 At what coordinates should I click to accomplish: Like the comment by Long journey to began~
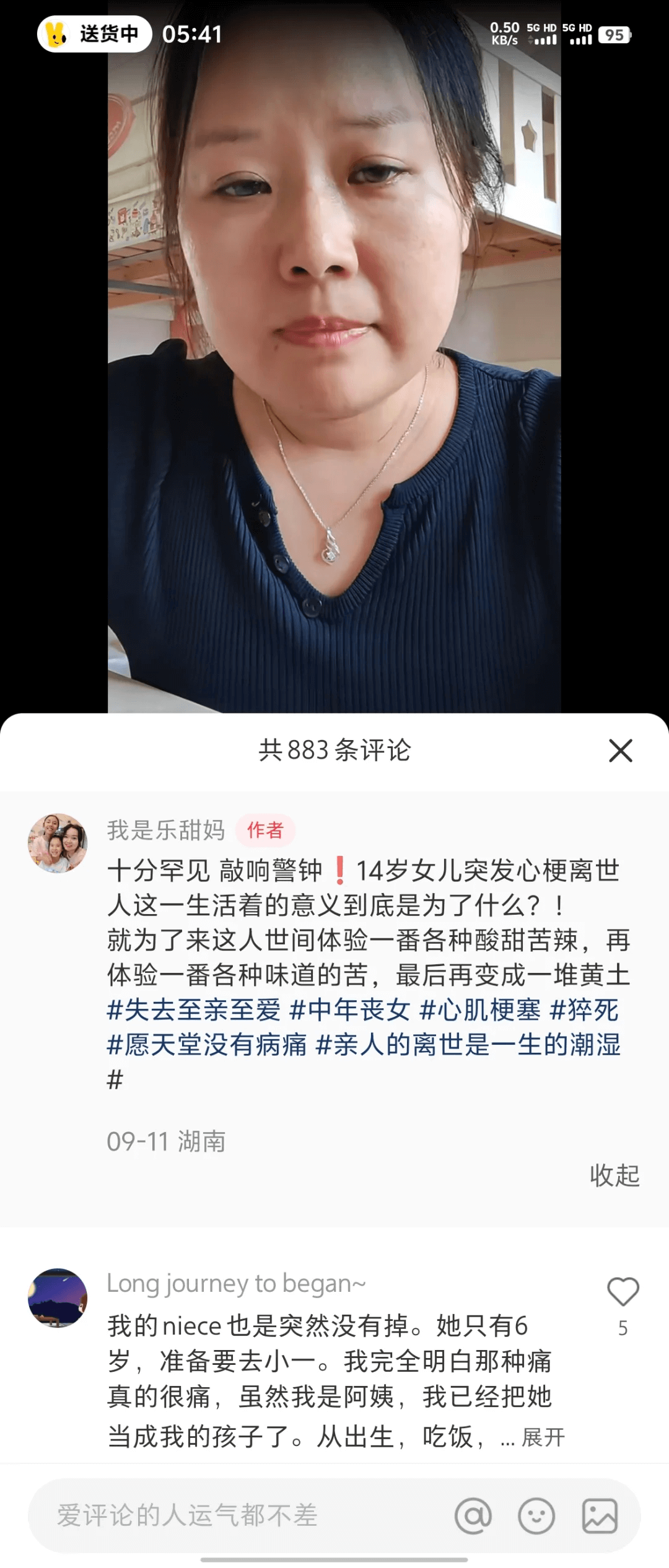[x=623, y=1292]
